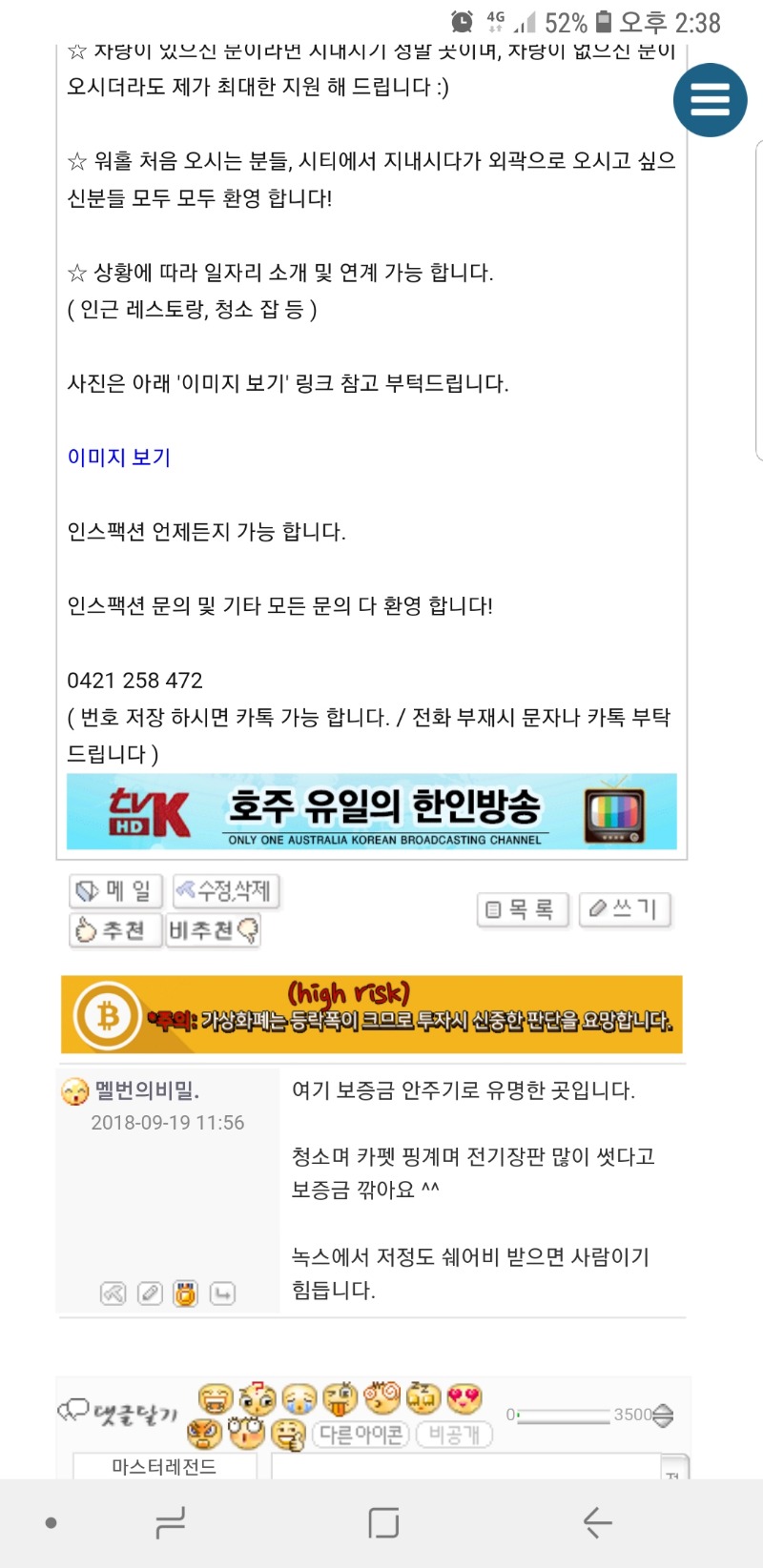Screen dimensions: 763x1568
Task: Tap the 수정/삭제 button
Action: pyautogui.click(x=226, y=891)
